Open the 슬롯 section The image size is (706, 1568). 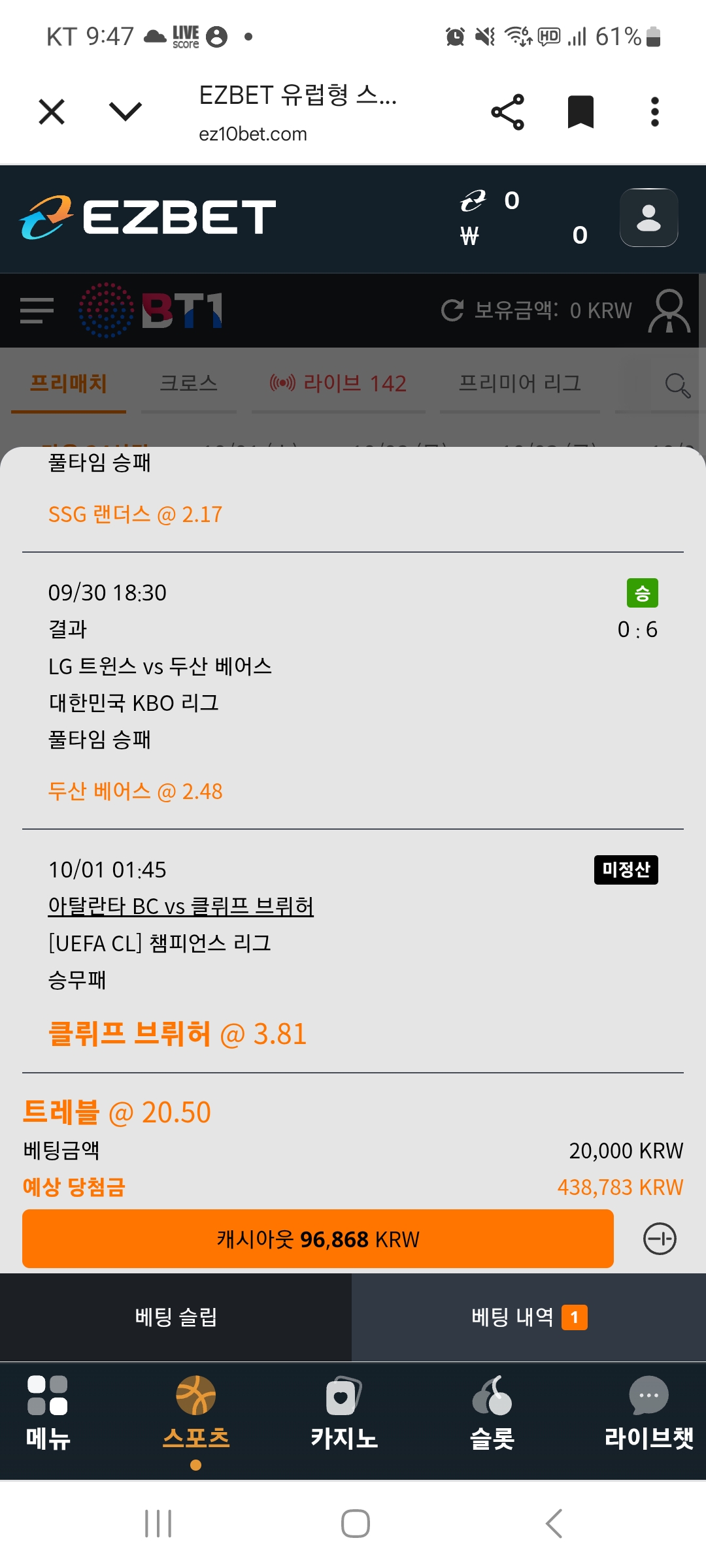[x=492, y=1411]
